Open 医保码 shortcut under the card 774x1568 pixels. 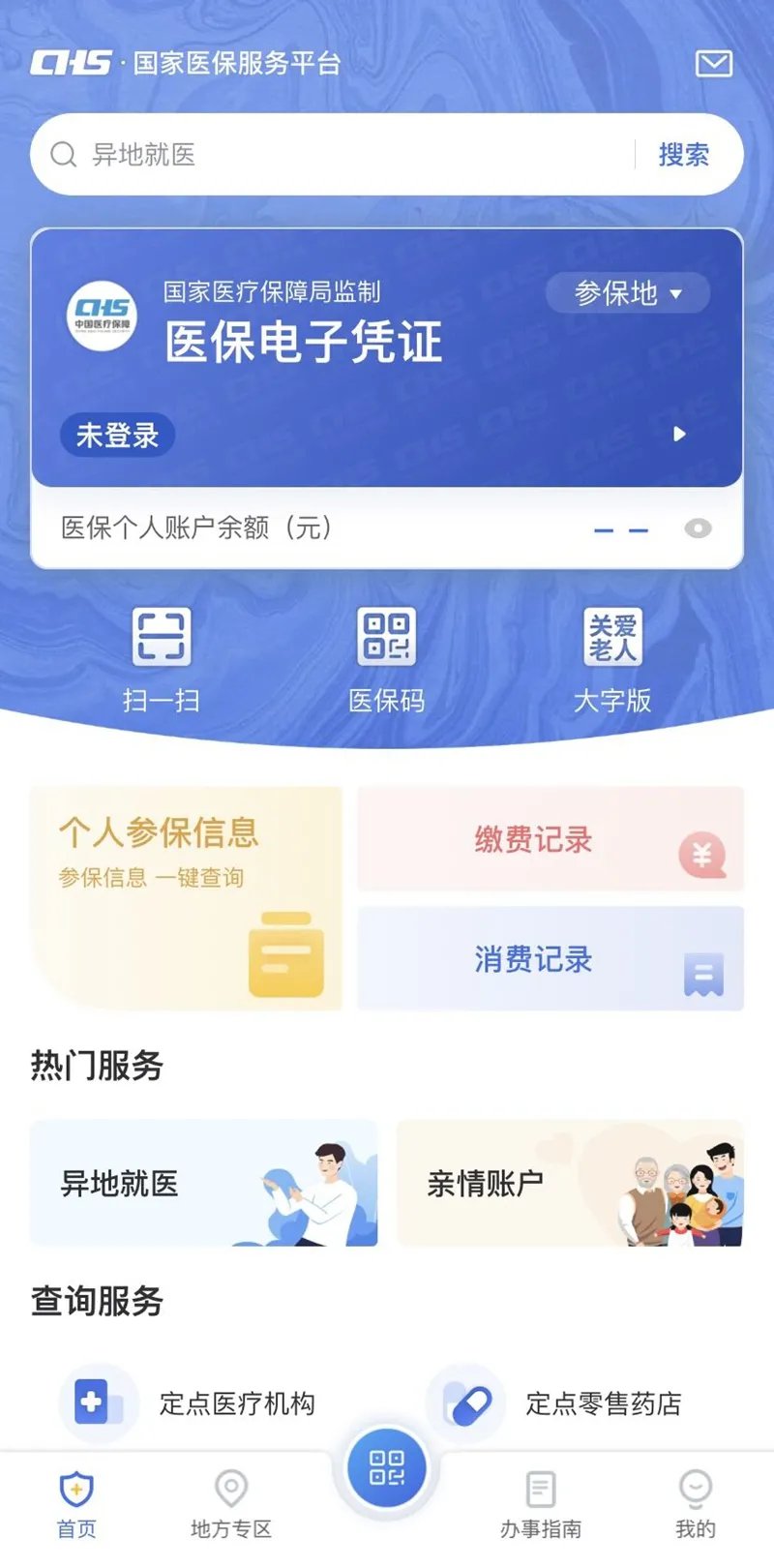point(386,658)
